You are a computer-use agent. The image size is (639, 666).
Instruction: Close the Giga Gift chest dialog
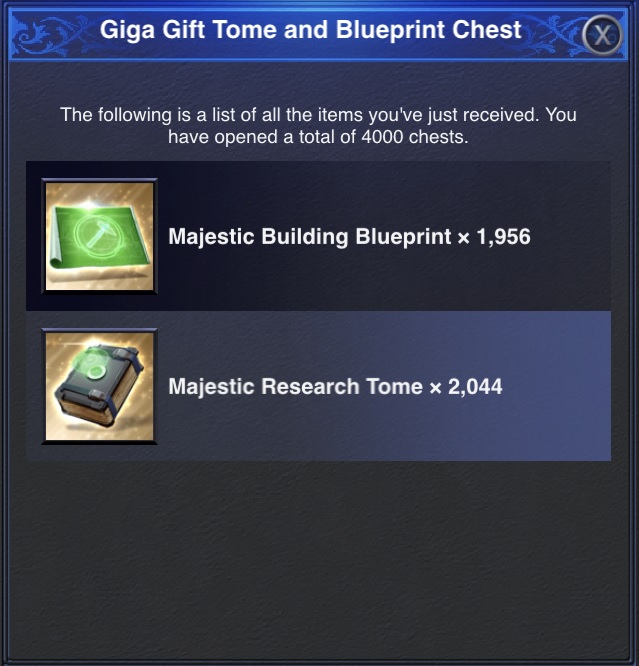[601, 36]
